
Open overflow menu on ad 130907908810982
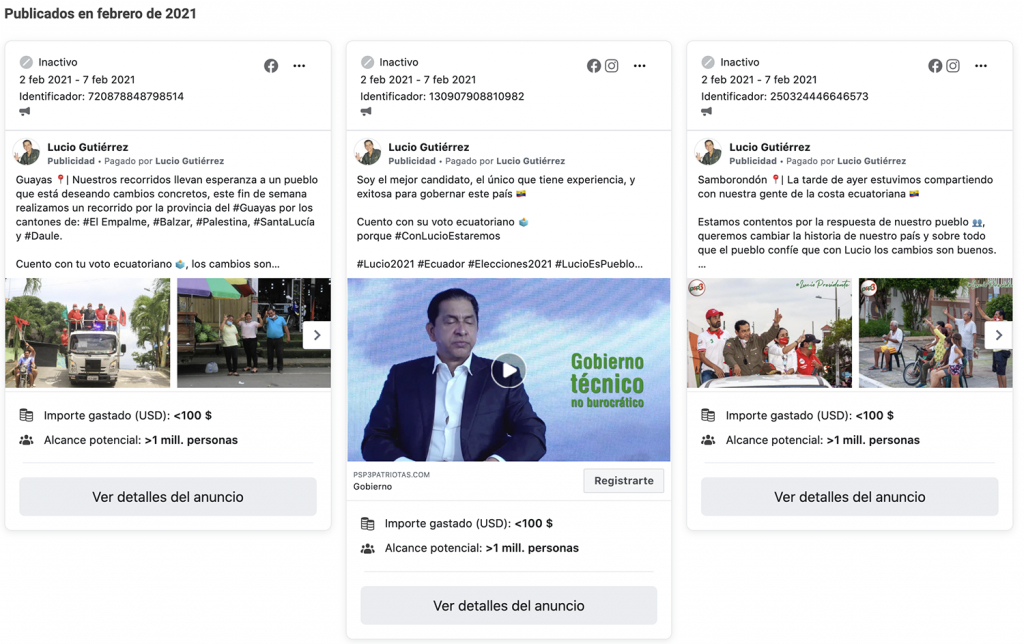tap(640, 66)
